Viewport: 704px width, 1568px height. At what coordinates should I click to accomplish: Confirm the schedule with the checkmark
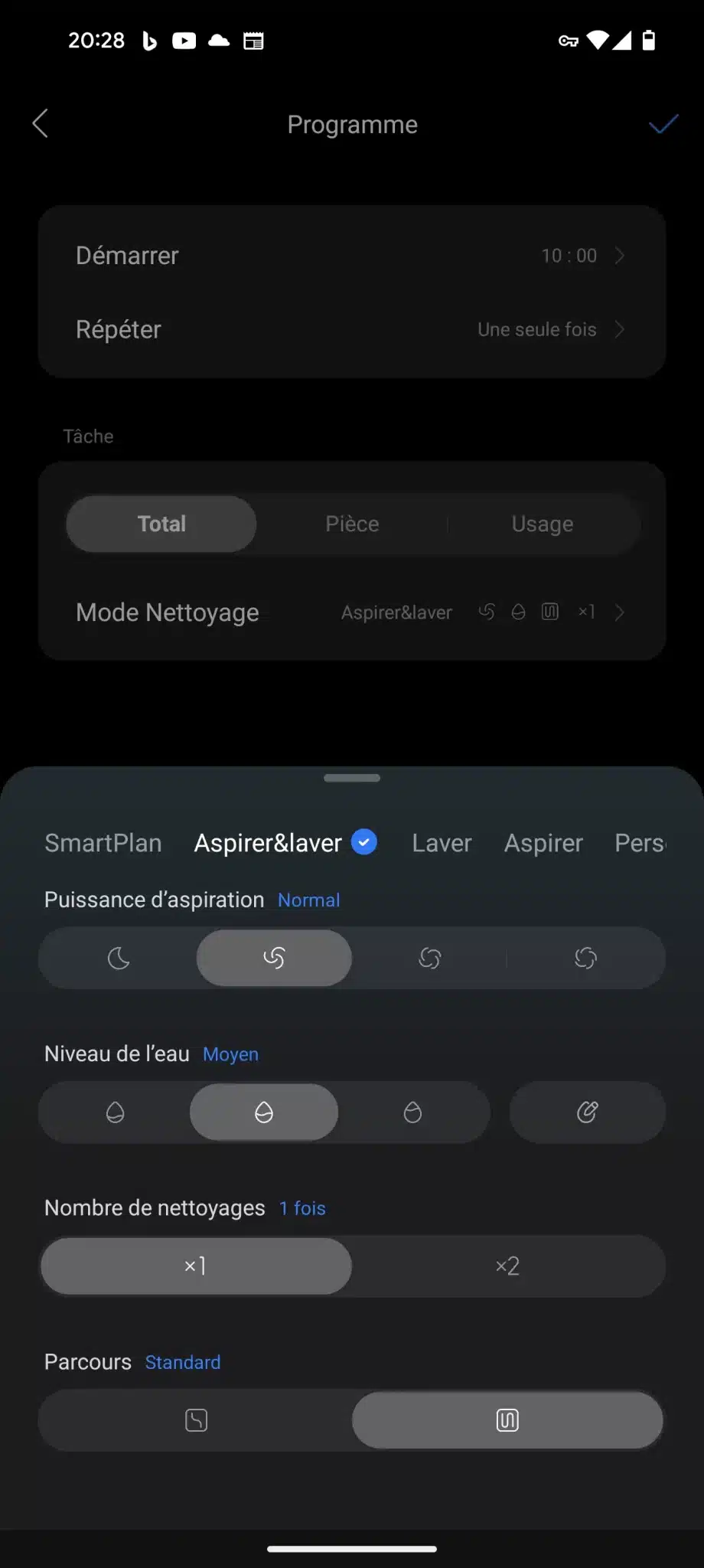point(663,124)
